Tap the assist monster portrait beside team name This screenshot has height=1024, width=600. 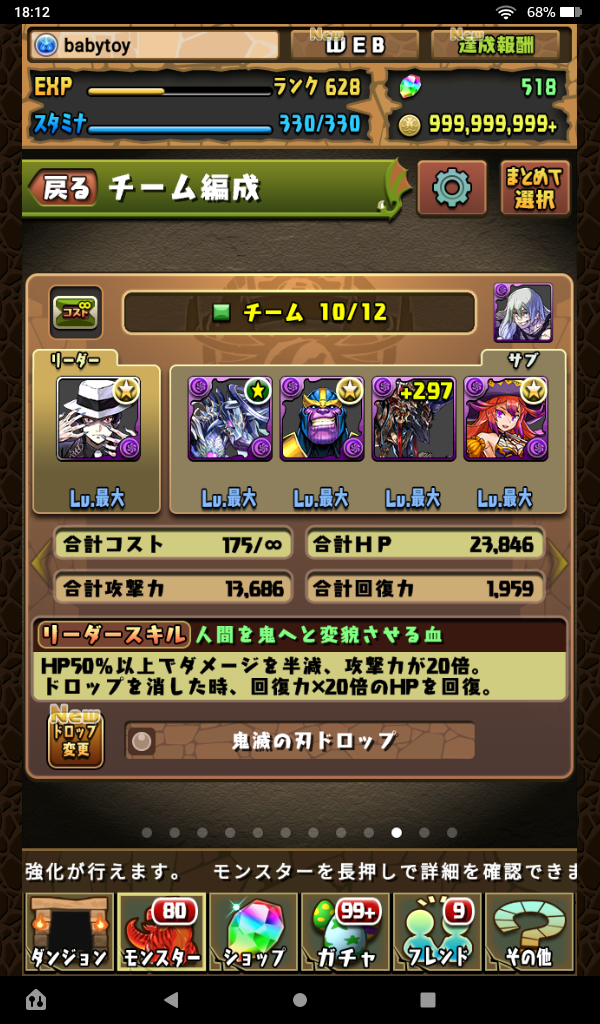(523, 313)
